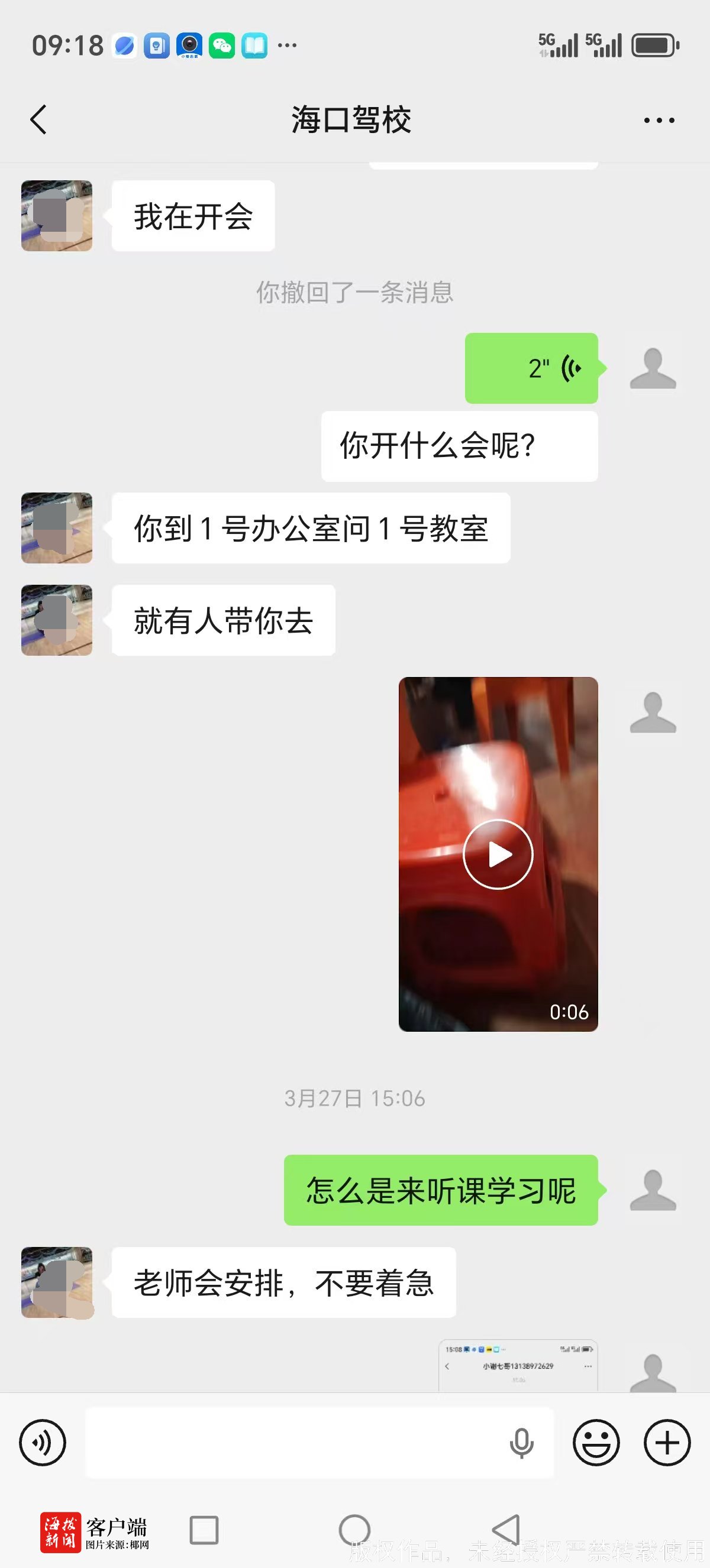Switch to voice input mode
Viewport: 710px width, 1568px height.
[x=43, y=1442]
